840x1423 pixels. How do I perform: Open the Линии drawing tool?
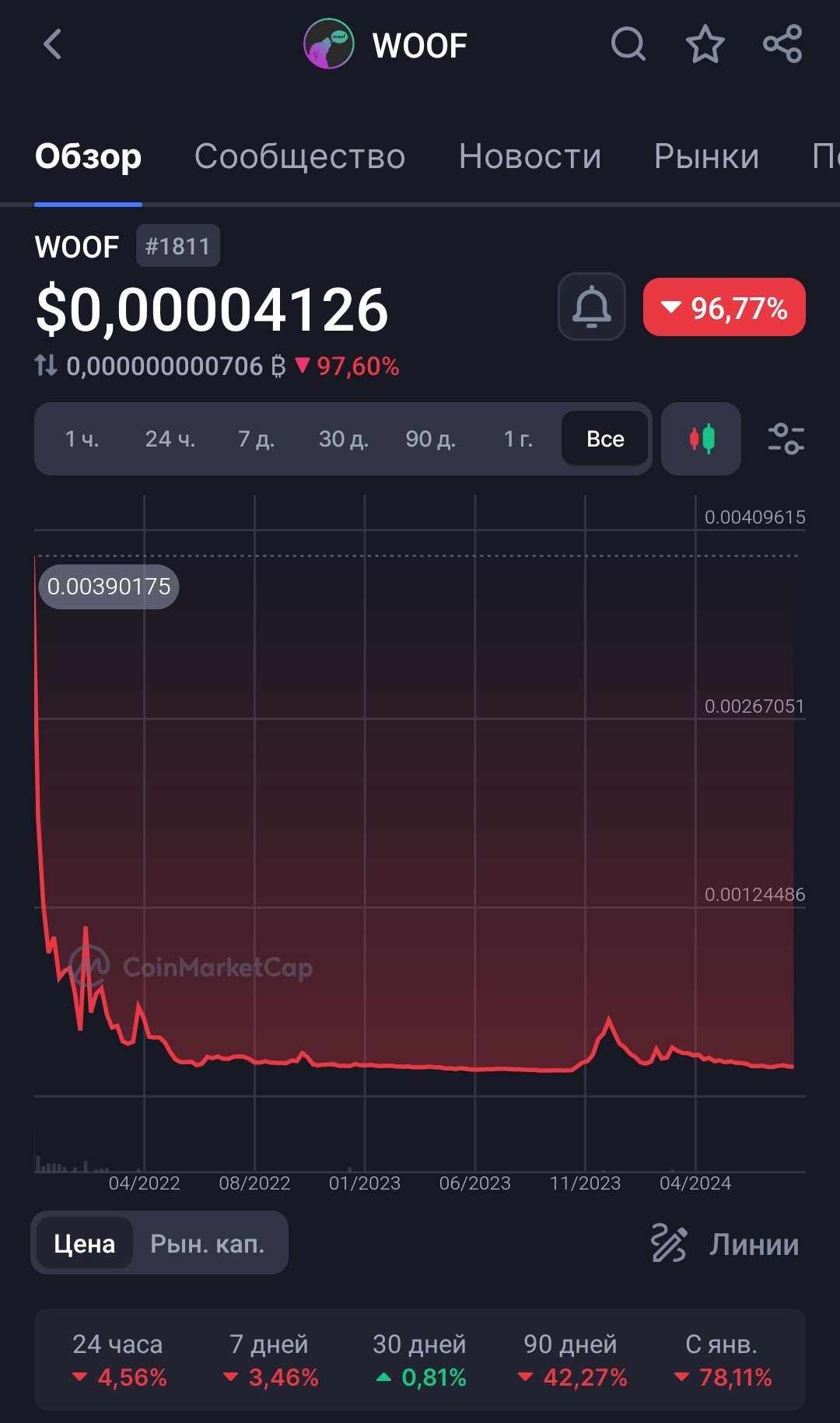(x=725, y=1243)
